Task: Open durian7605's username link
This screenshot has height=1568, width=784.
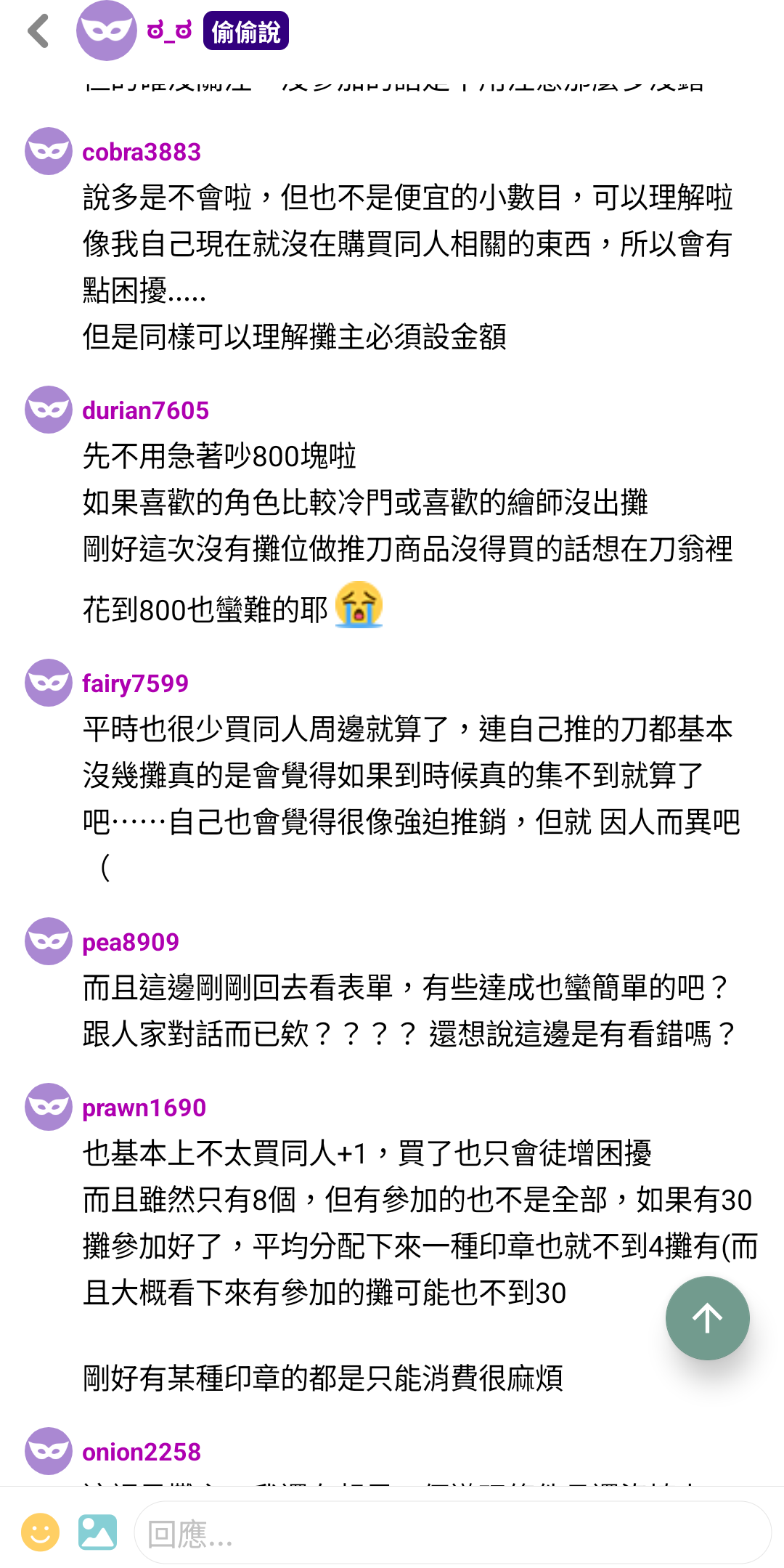Action: coord(145,410)
